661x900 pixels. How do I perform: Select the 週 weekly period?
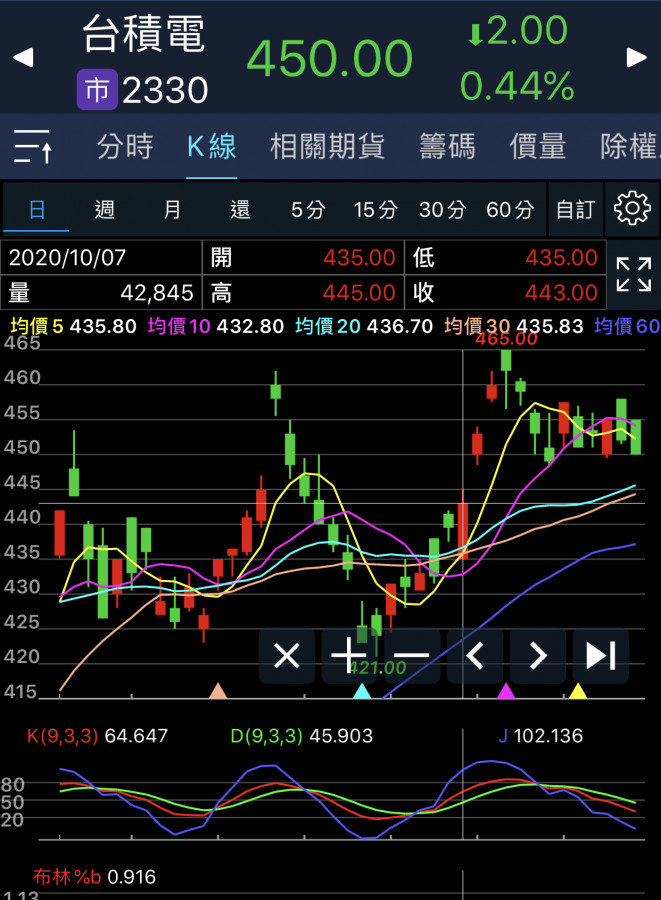pyautogui.click(x=104, y=209)
